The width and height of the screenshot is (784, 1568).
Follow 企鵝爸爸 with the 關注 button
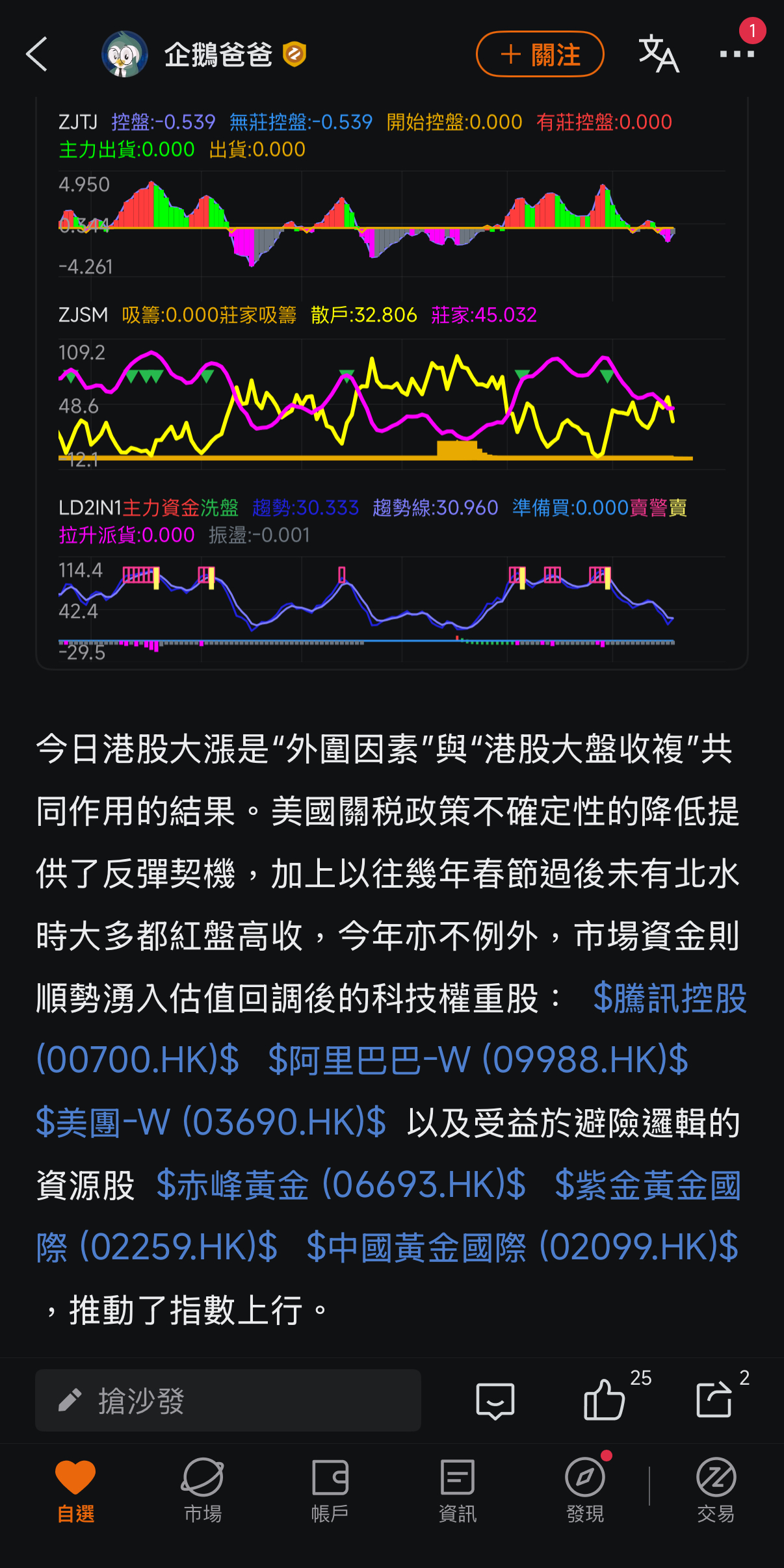click(x=540, y=55)
